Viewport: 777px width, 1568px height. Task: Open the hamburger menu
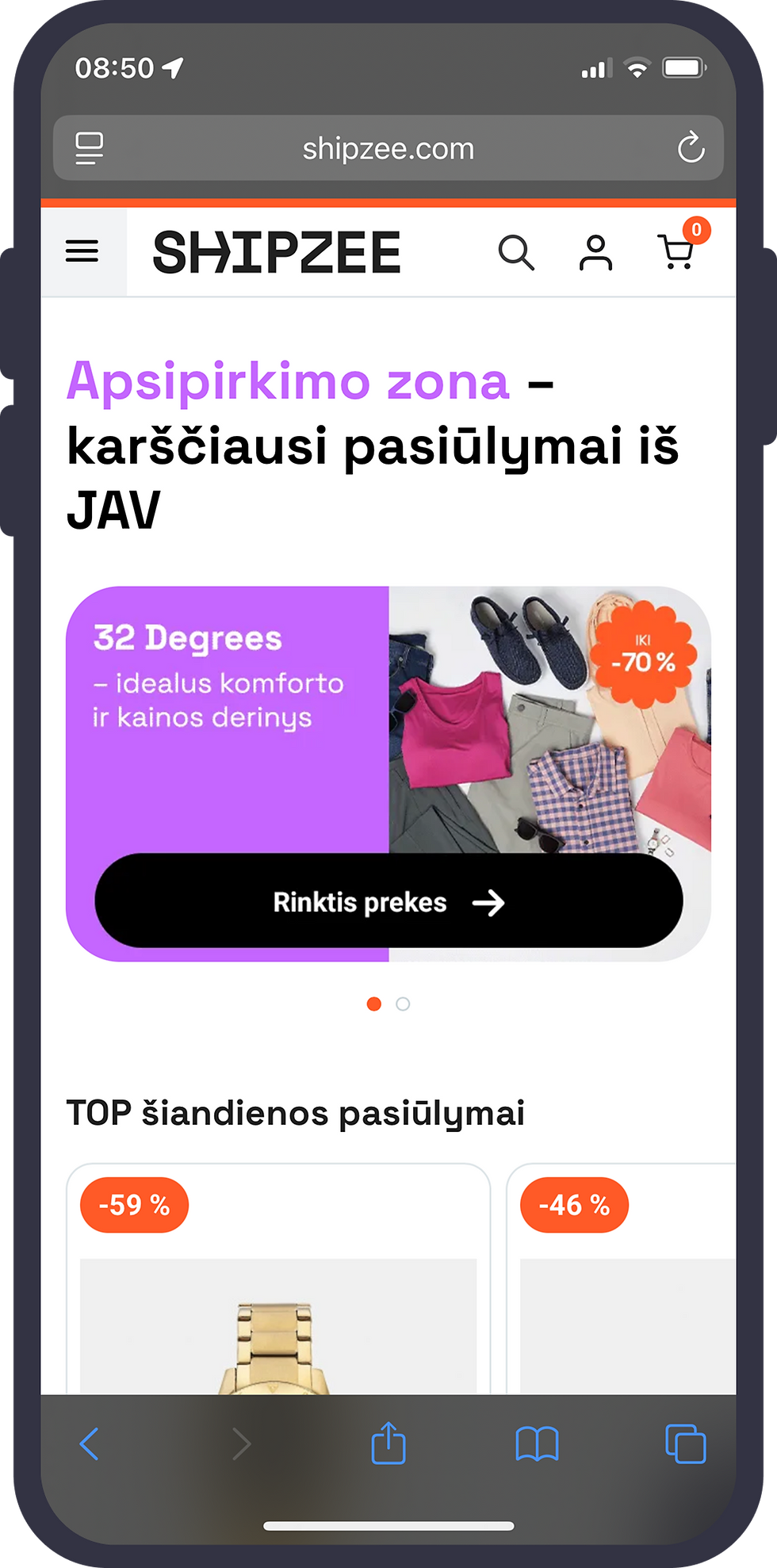pyautogui.click(x=82, y=252)
